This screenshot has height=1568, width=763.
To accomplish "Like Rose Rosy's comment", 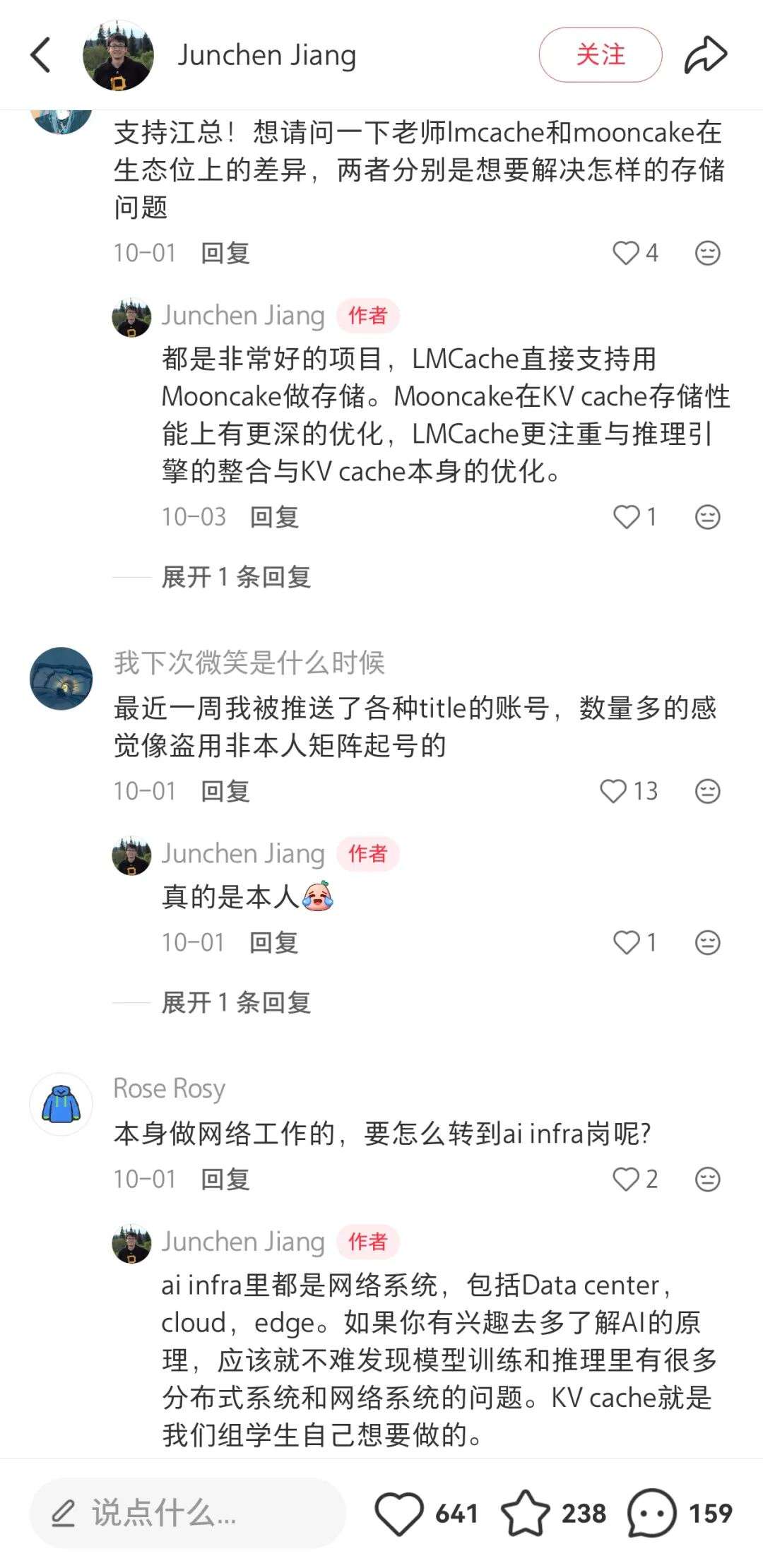I will click(x=626, y=1179).
